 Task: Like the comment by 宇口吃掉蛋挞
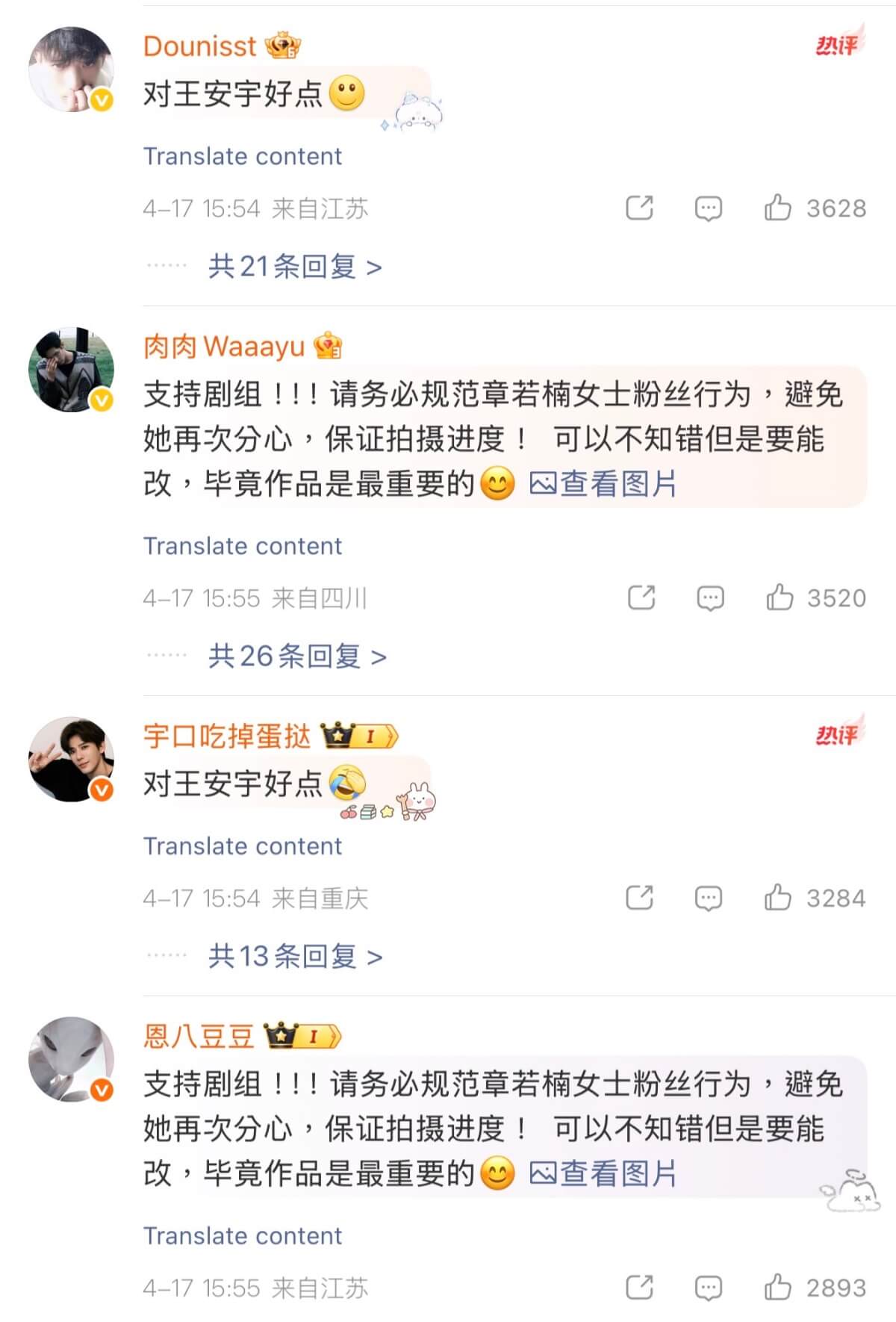pyautogui.click(x=777, y=897)
